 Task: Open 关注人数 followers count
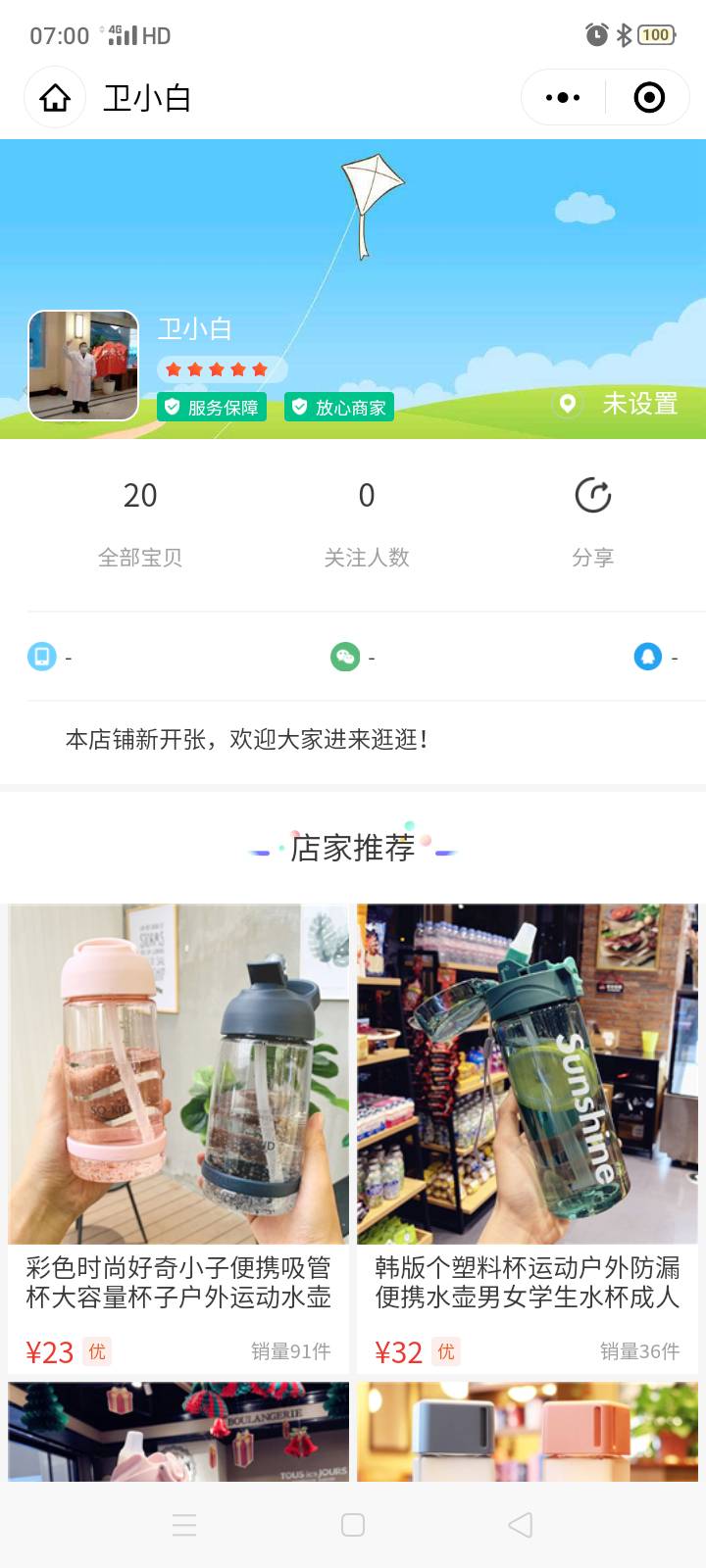(x=367, y=521)
